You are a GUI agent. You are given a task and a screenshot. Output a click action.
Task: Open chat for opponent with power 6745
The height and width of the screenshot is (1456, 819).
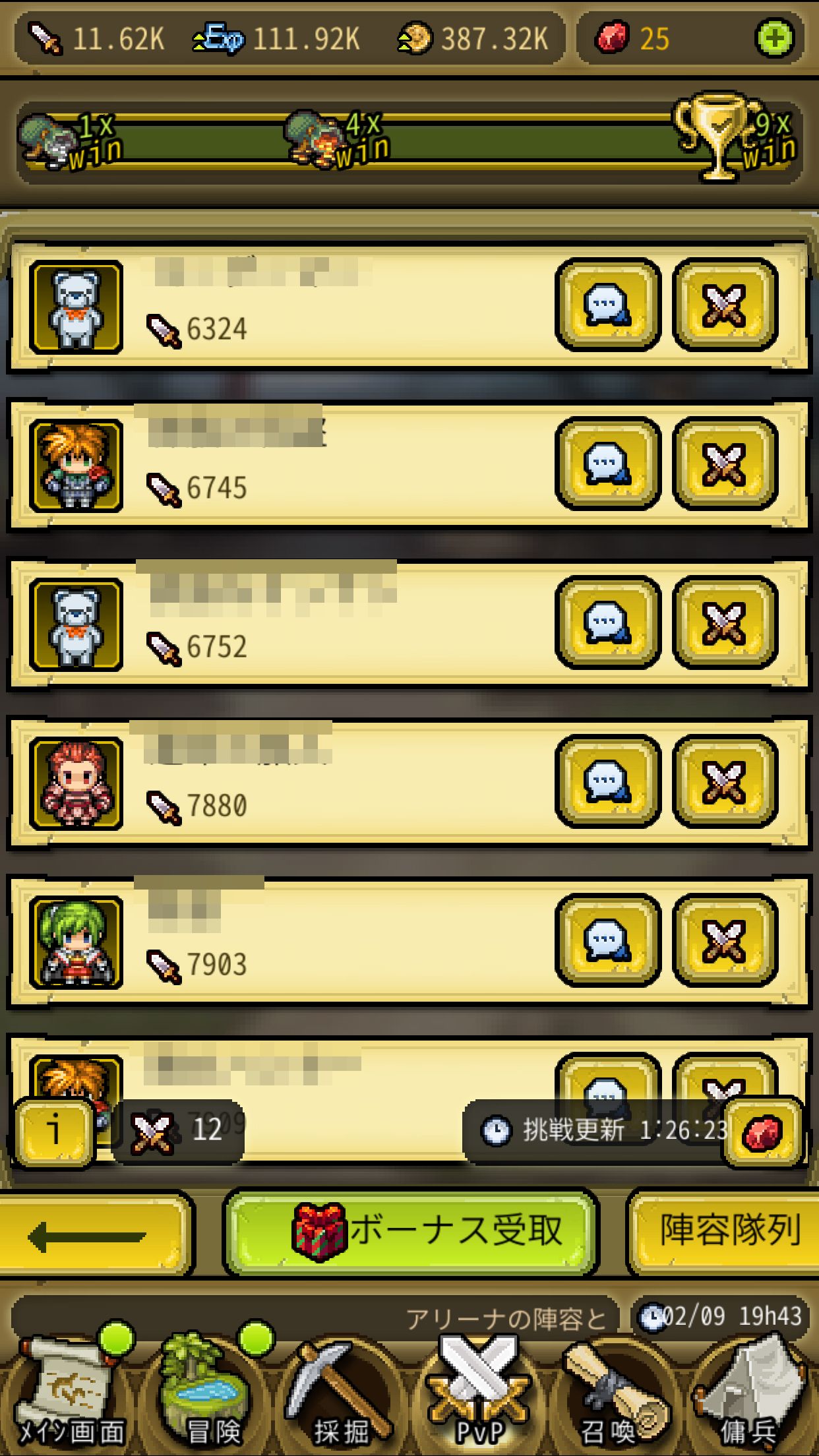click(x=607, y=464)
